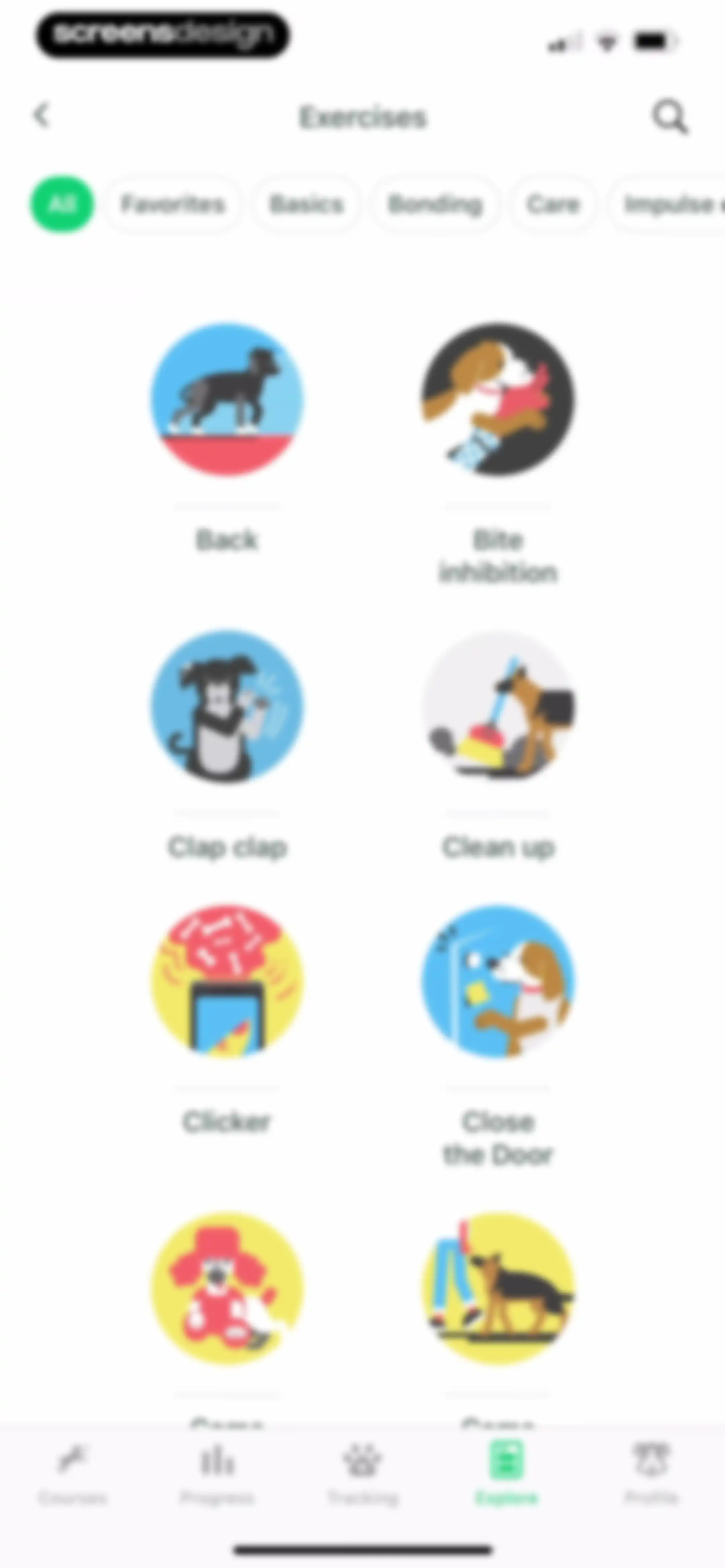Choose the Bonding chip
This screenshot has width=725, height=1568.
click(435, 204)
